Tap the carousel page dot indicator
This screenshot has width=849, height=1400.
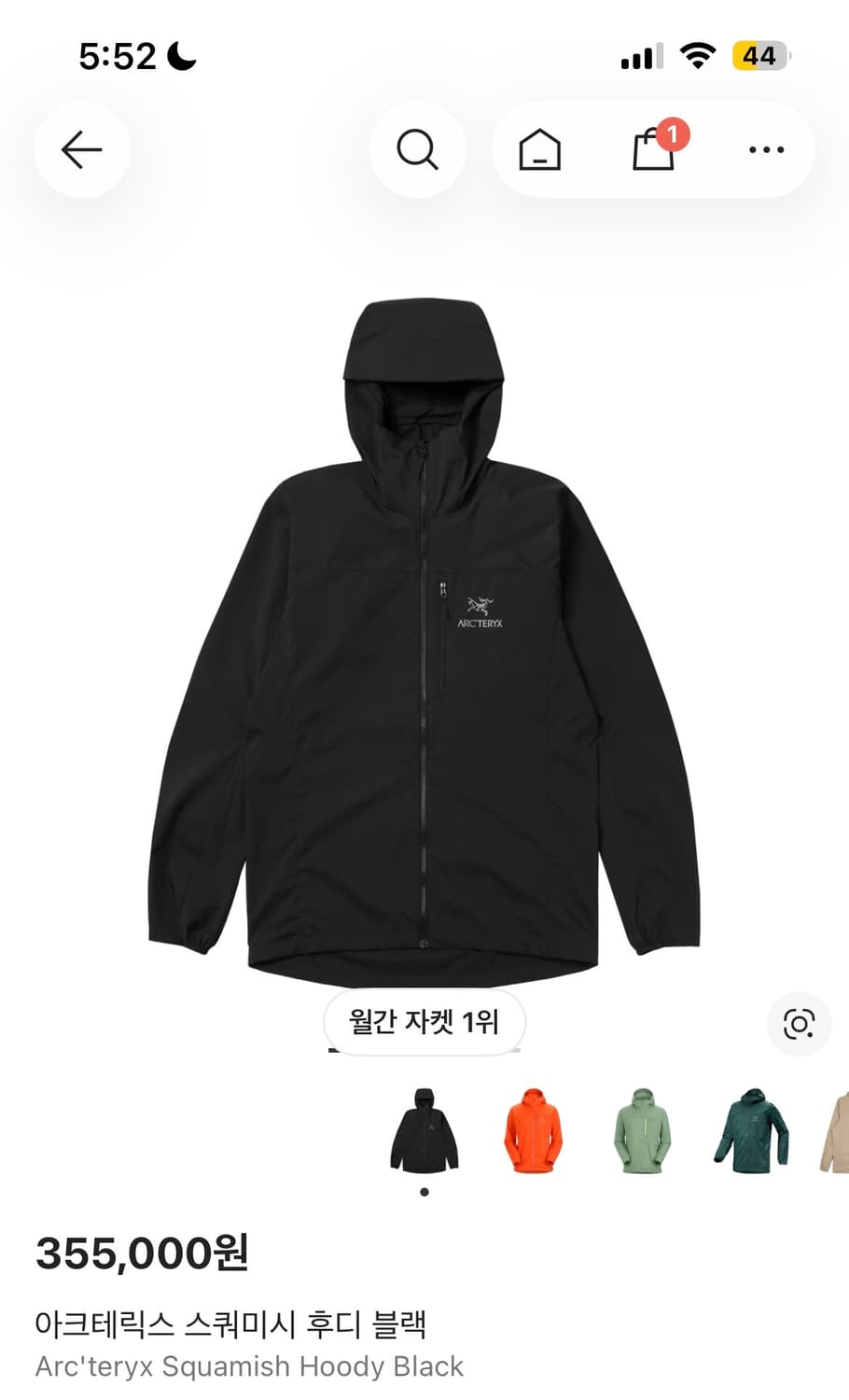423,1191
